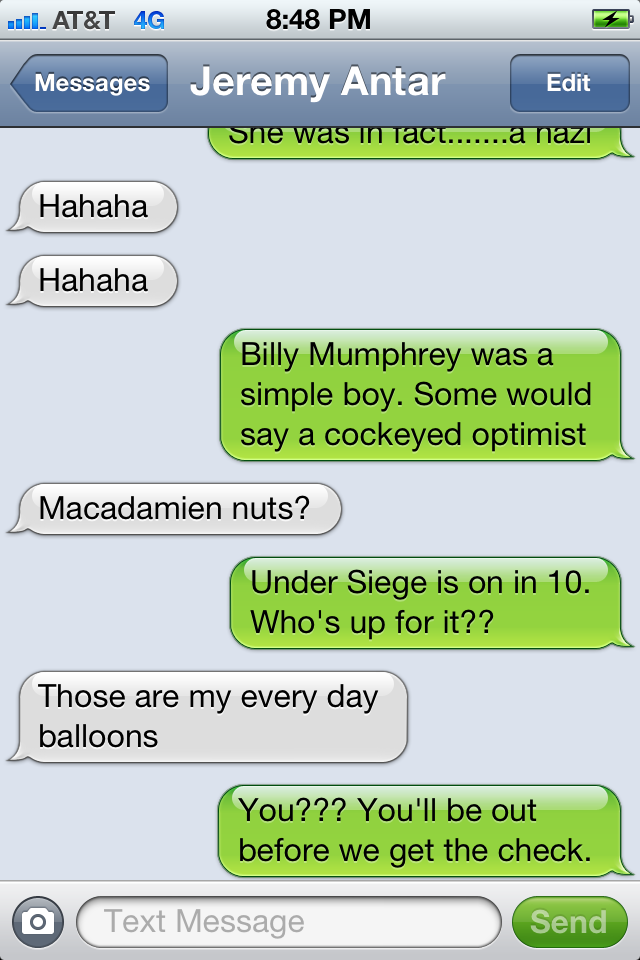The height and width of the screenshot is (960, 640).
Task: Focus the Text Message input field
Action: pos(288,921)
